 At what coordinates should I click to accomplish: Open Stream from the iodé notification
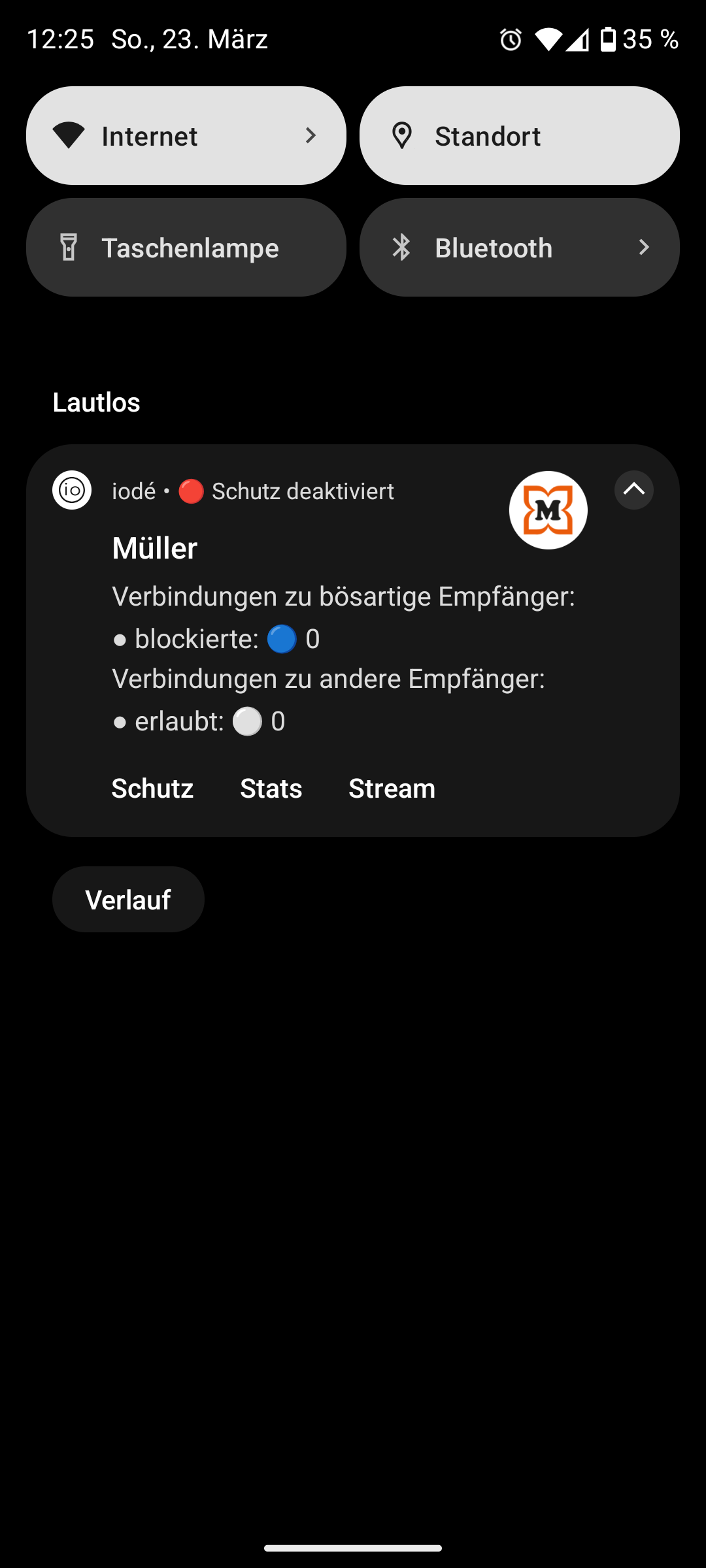point(392,789)
